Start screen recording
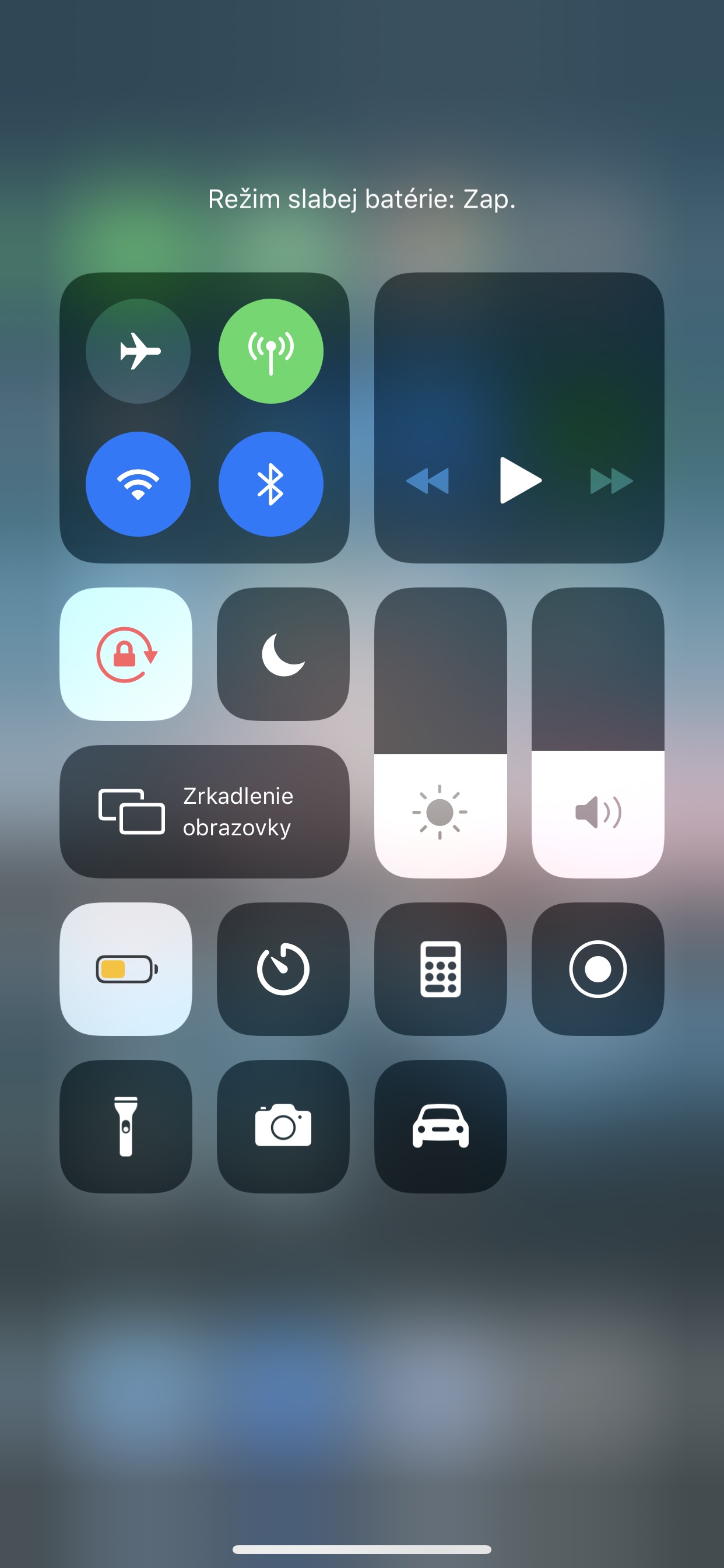724x1568 pixels. pyautogui.click(x=598, y=969)
